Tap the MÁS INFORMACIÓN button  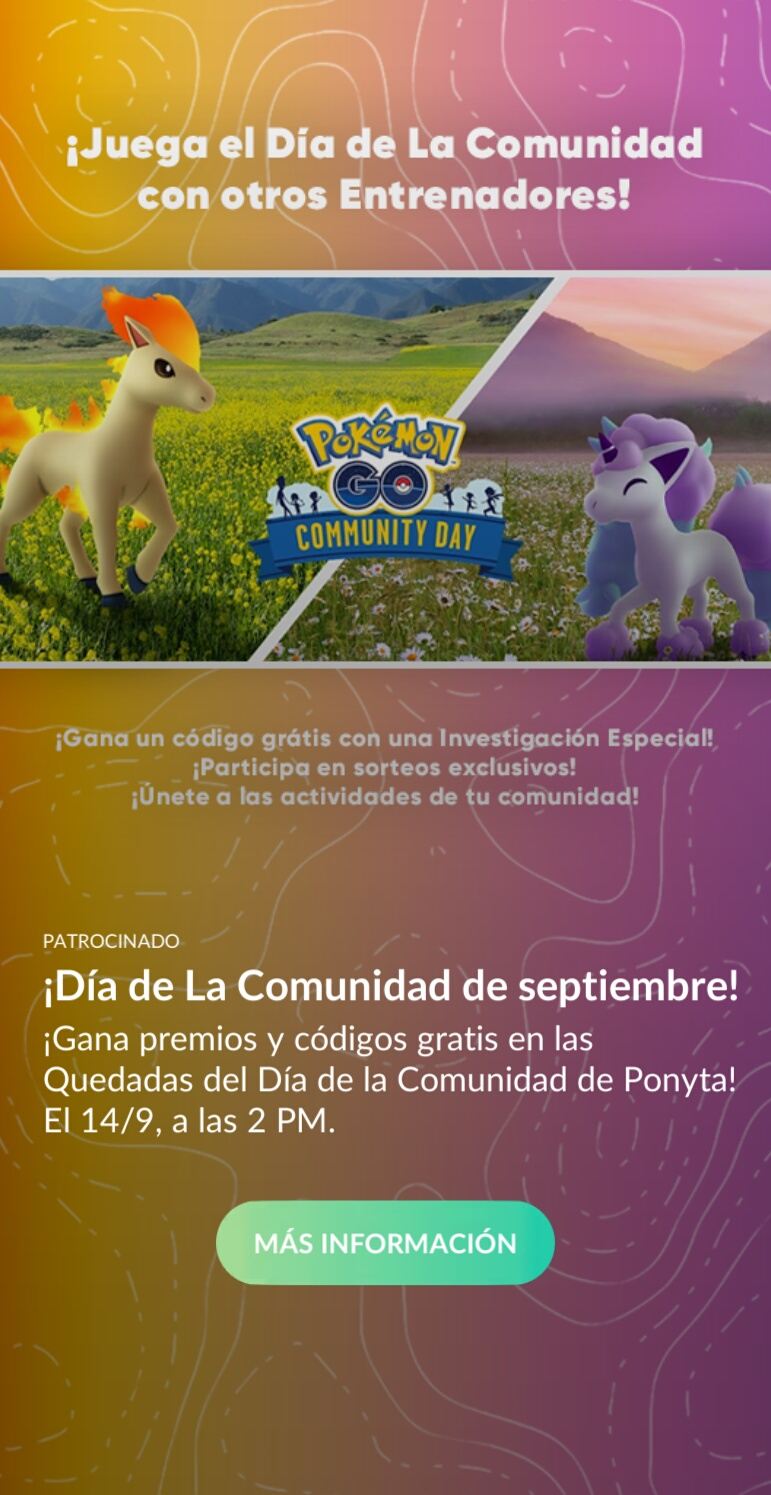pyautogui.click(x=385, y=1243)
